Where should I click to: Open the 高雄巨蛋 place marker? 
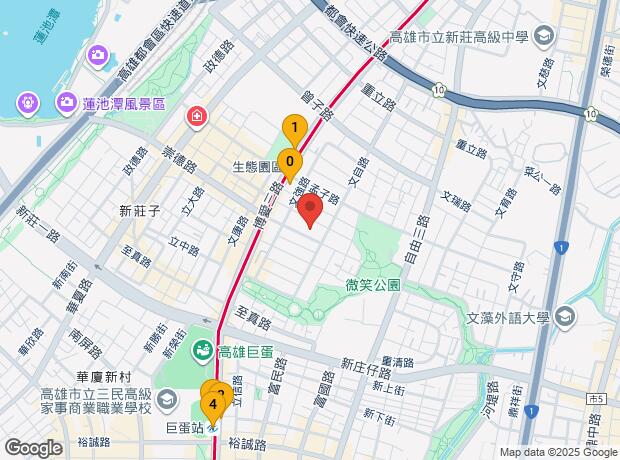coord(202,350)
